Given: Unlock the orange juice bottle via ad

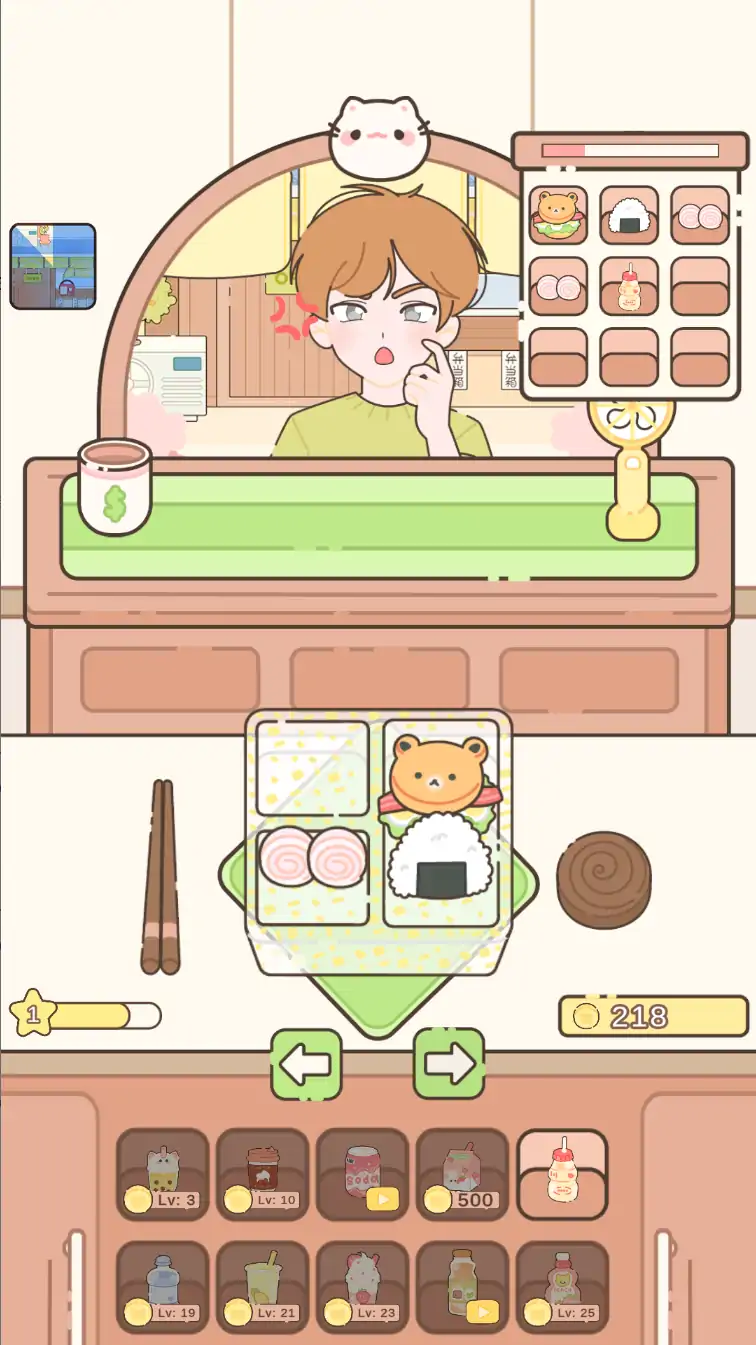Looking at the screenshot, I should coord(462,1287).
